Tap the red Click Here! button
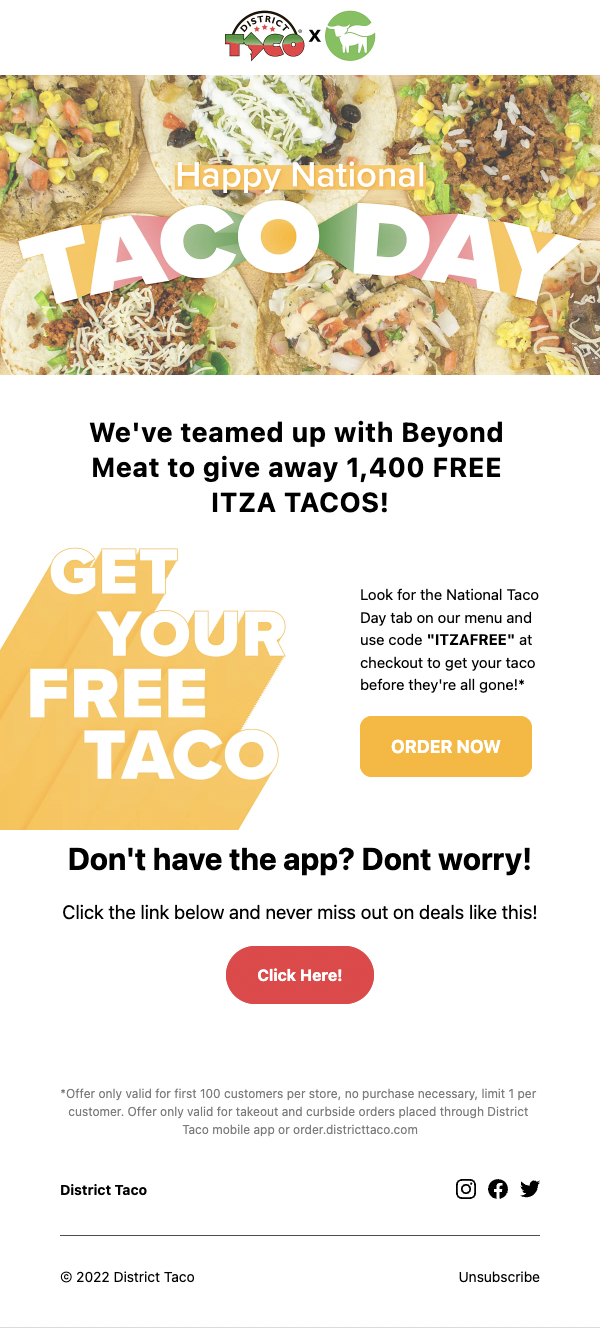 coord(300,975)
